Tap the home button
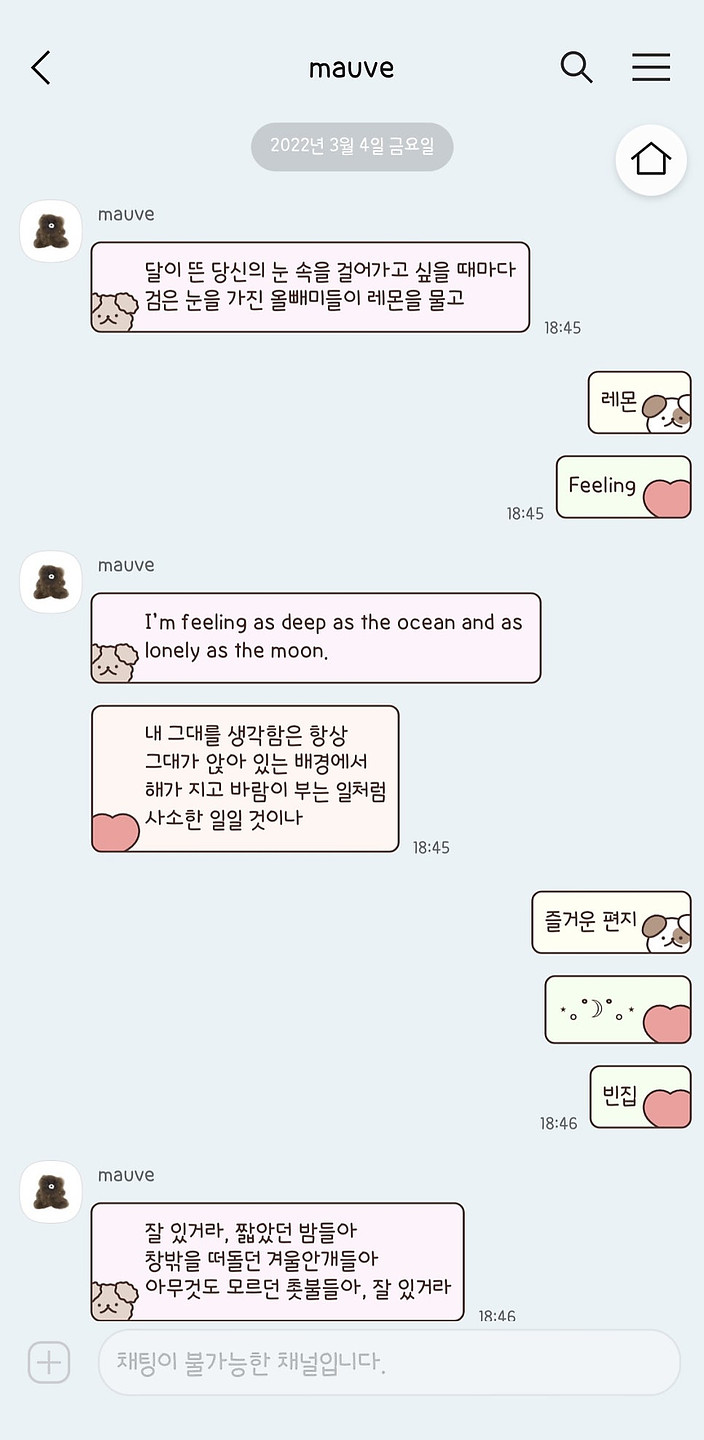704x1440 pixels. point(651,159)
